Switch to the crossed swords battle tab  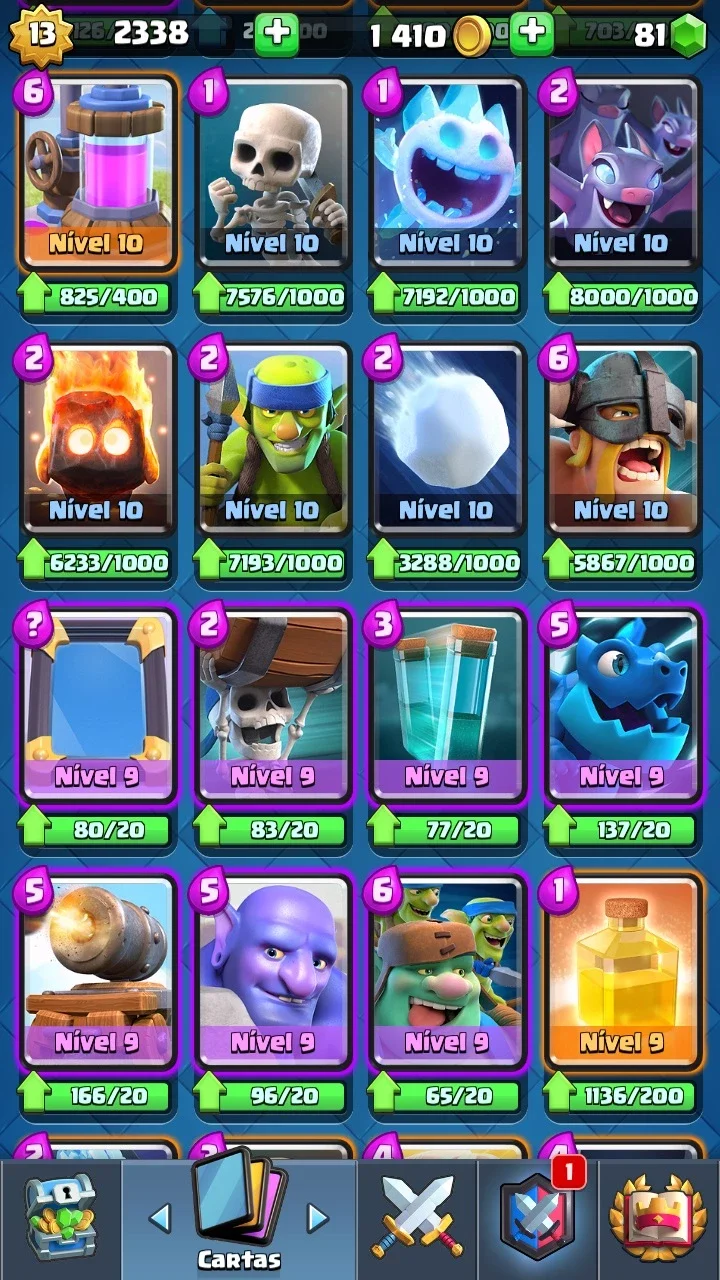[x=417, y=1218]
